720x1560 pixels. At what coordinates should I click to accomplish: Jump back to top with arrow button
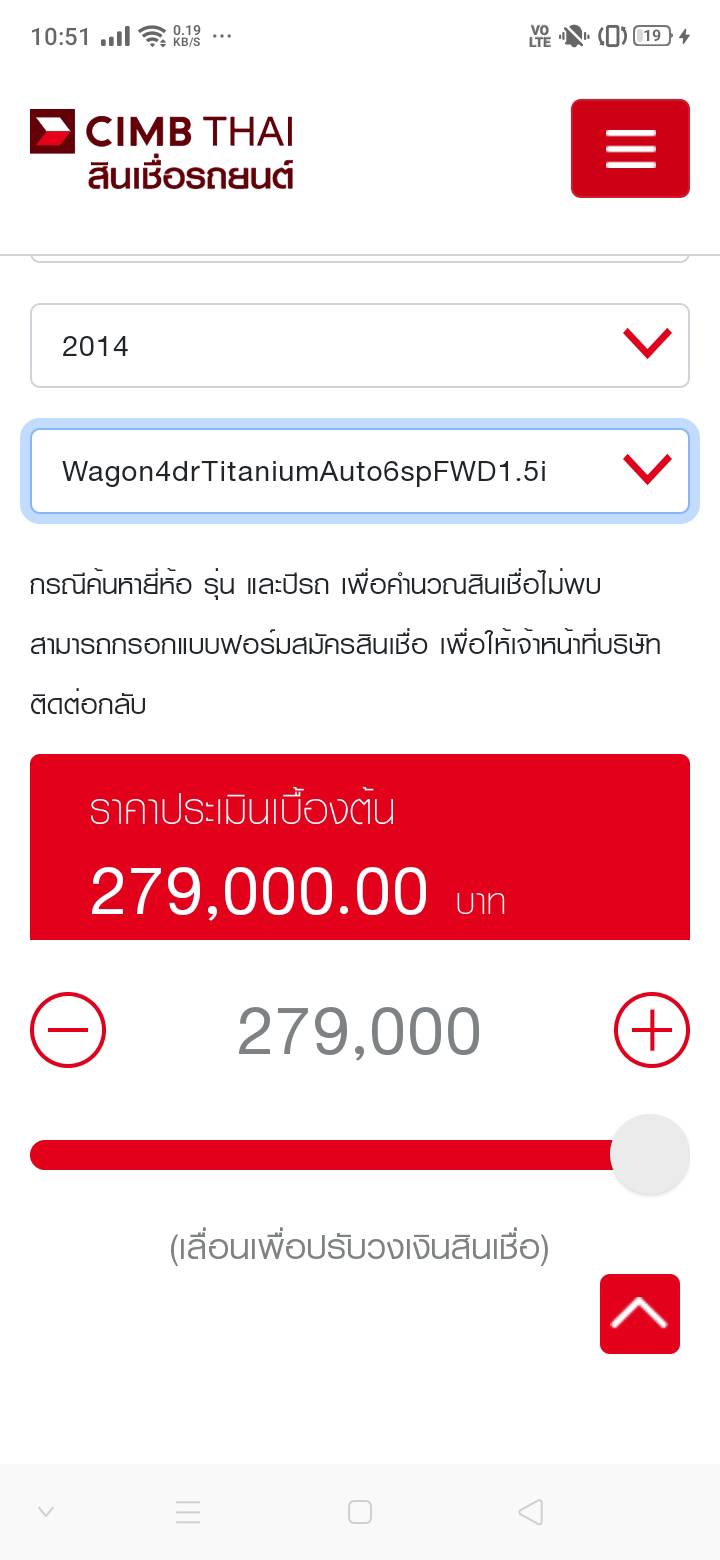[x=640, y=1314]
